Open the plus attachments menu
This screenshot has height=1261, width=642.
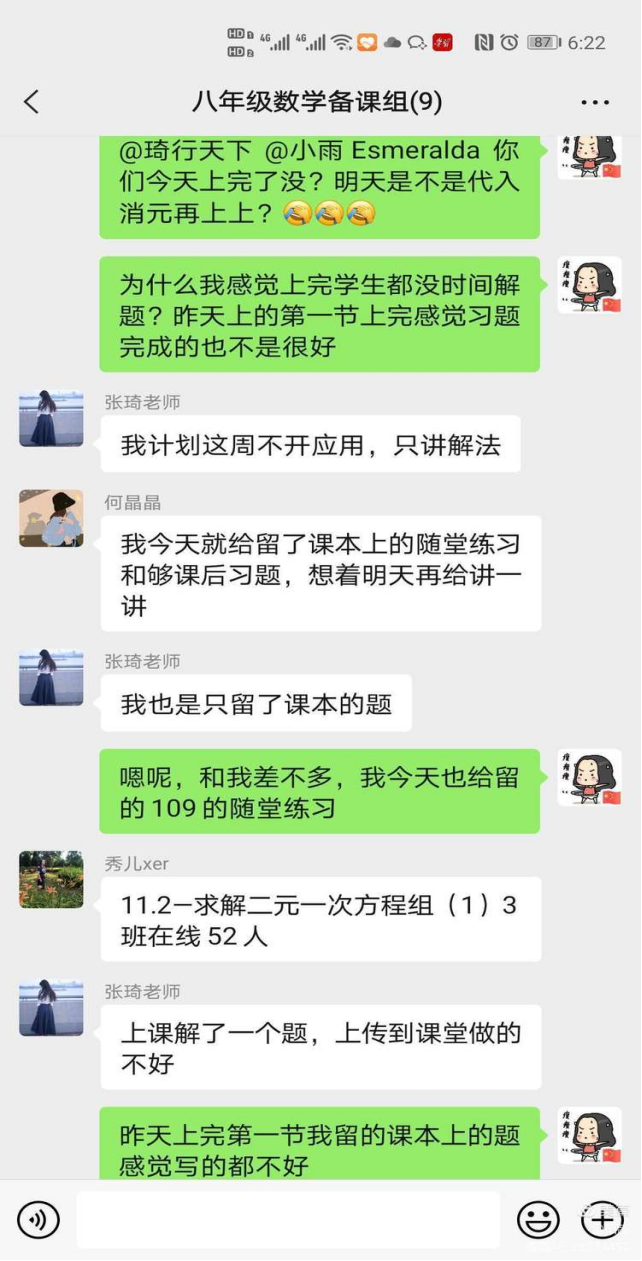click(x=602, y=1219)
